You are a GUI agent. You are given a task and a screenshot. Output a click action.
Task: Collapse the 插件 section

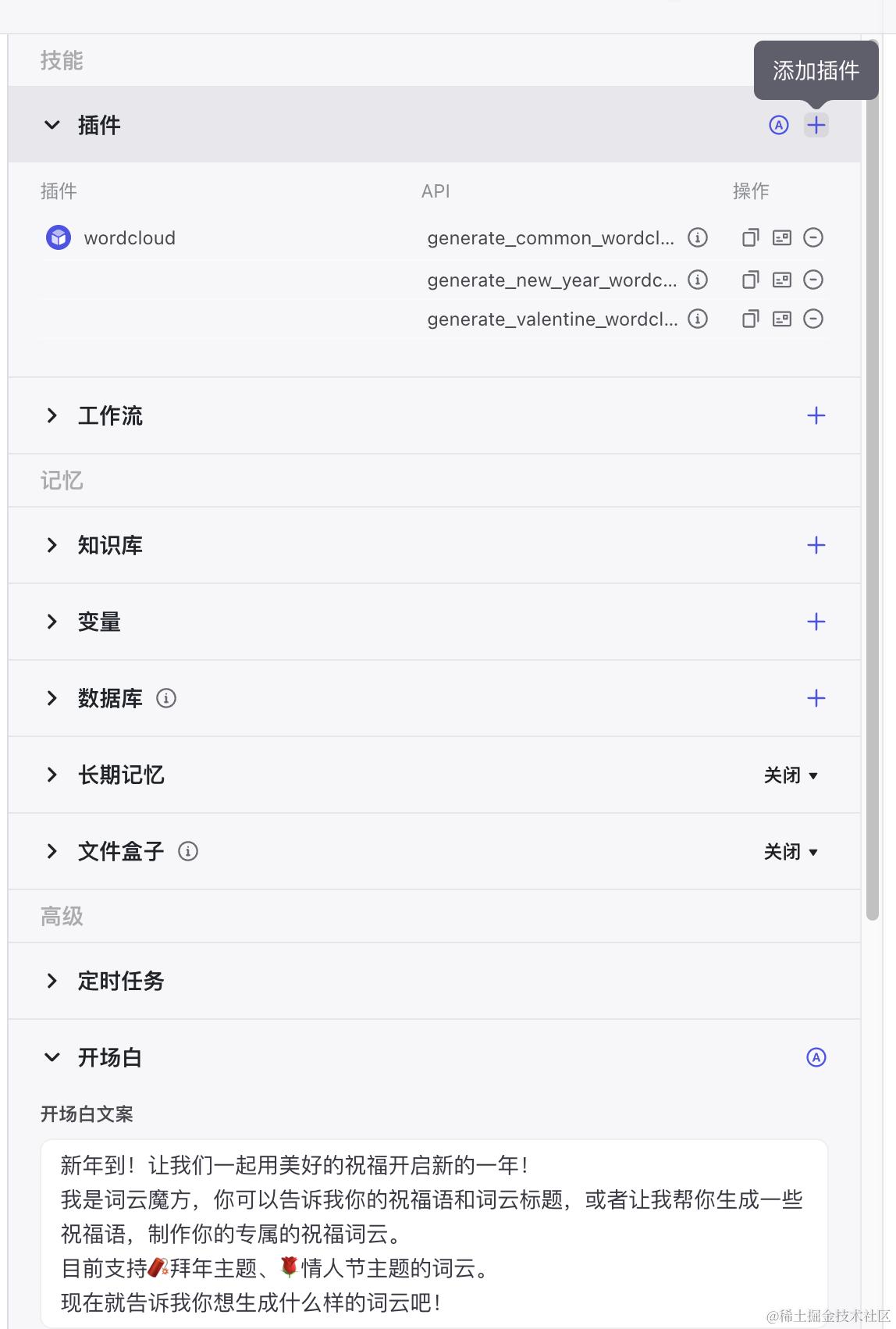tap(52, 125)
